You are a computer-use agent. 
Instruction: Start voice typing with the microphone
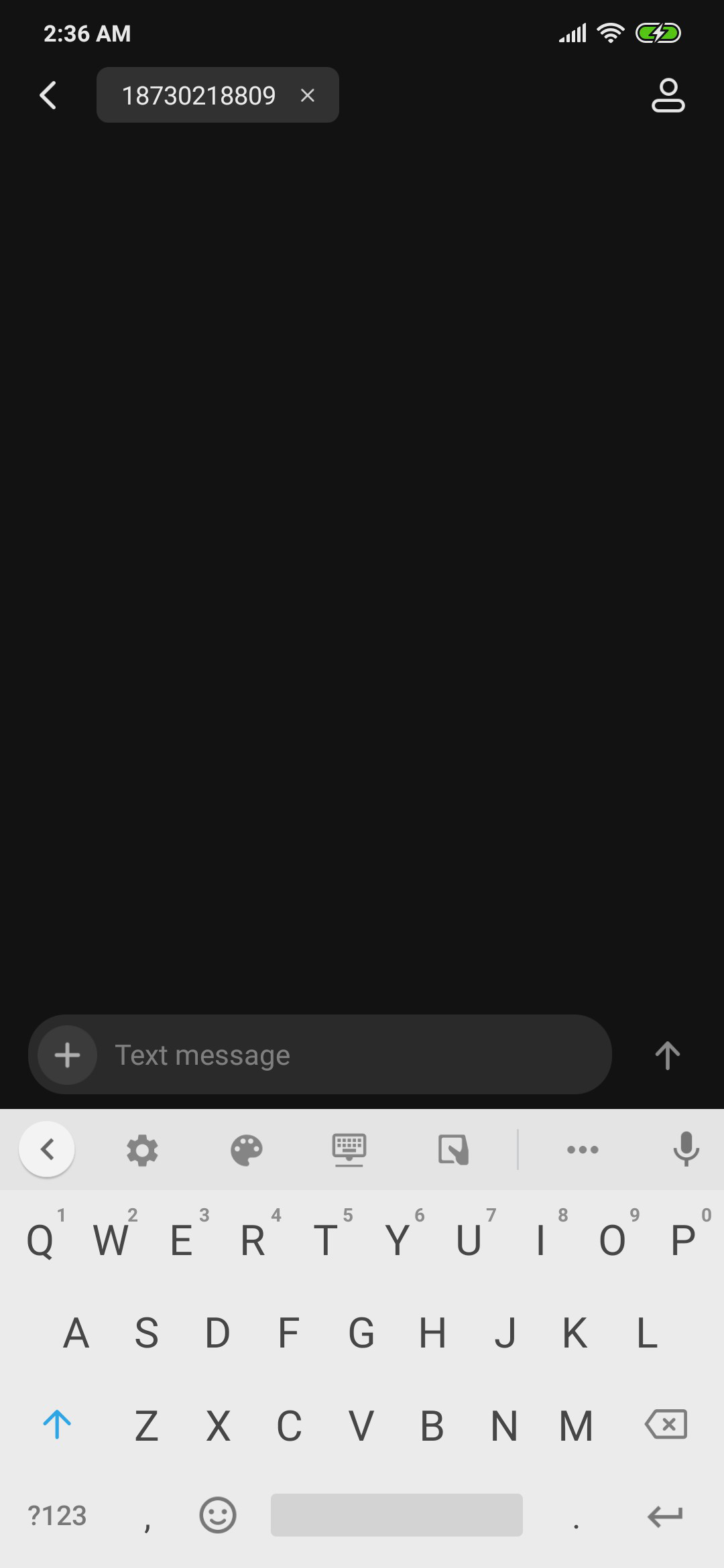(x=686, y=1149)
